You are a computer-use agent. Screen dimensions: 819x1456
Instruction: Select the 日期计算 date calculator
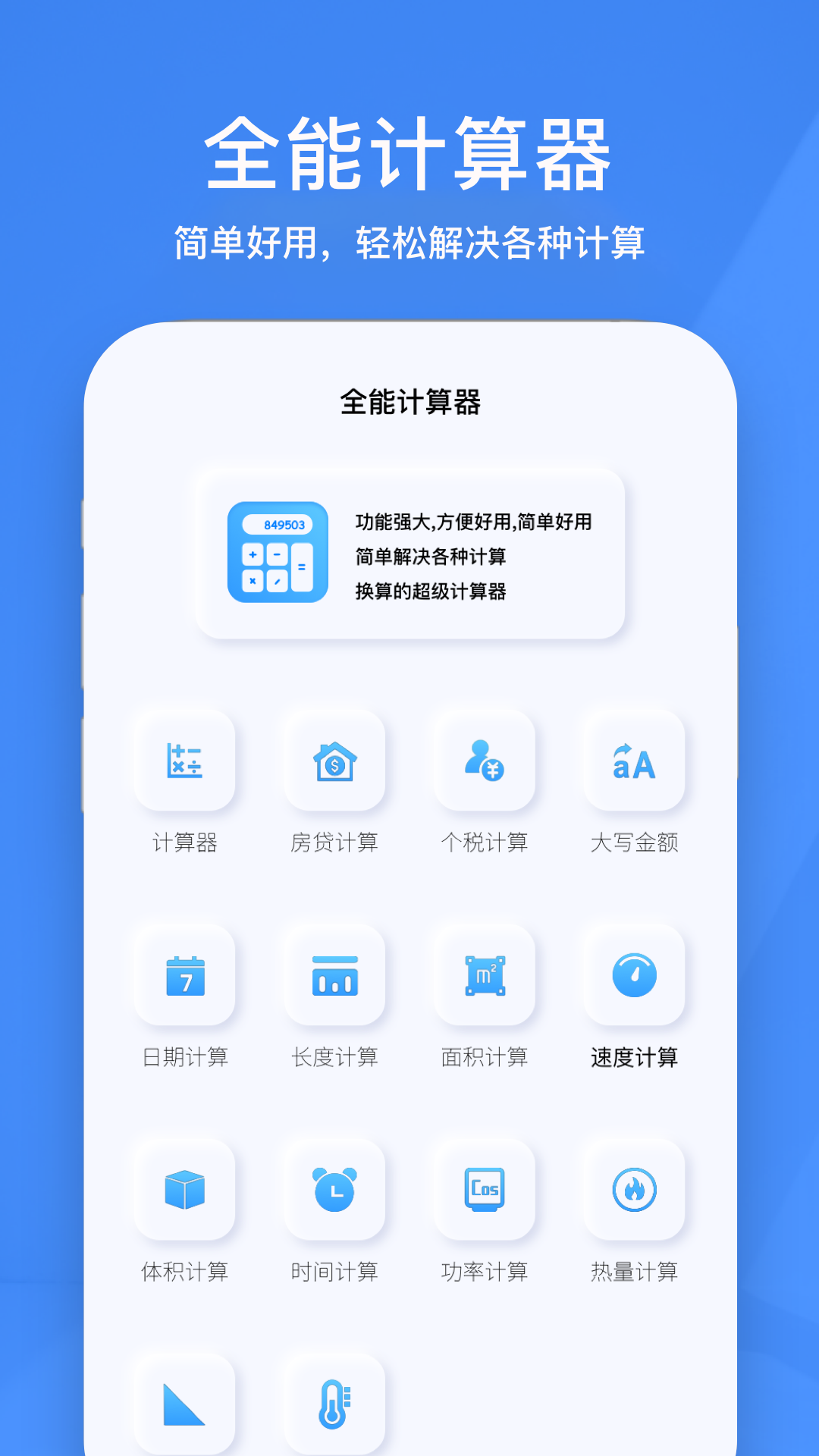tap(186, 977)
